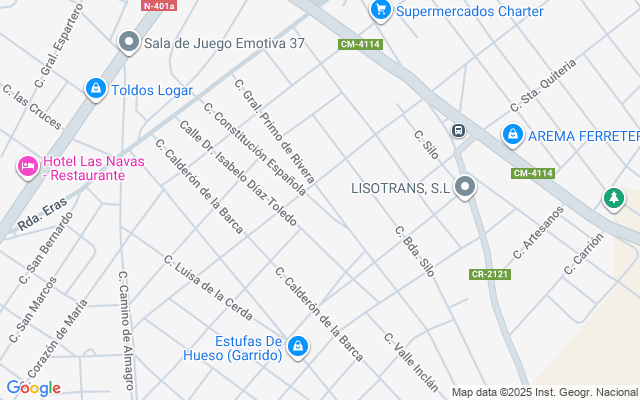The image size is (640, 400).
Task: Open the Google logo link
Action: pos(33,388)
